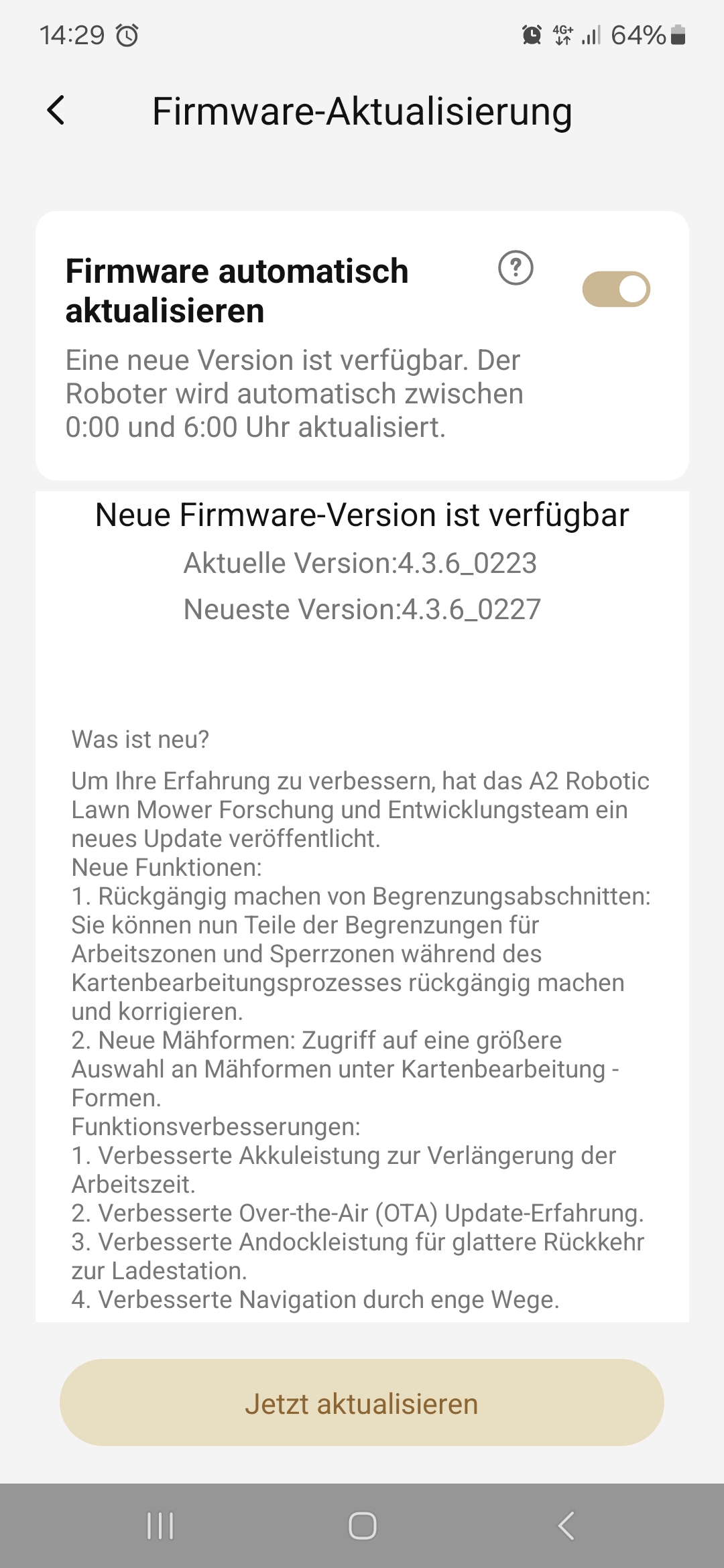Go back from Firmware-Aktualisierung screen
Screen dimensions: 724x1568
point(56,111)
